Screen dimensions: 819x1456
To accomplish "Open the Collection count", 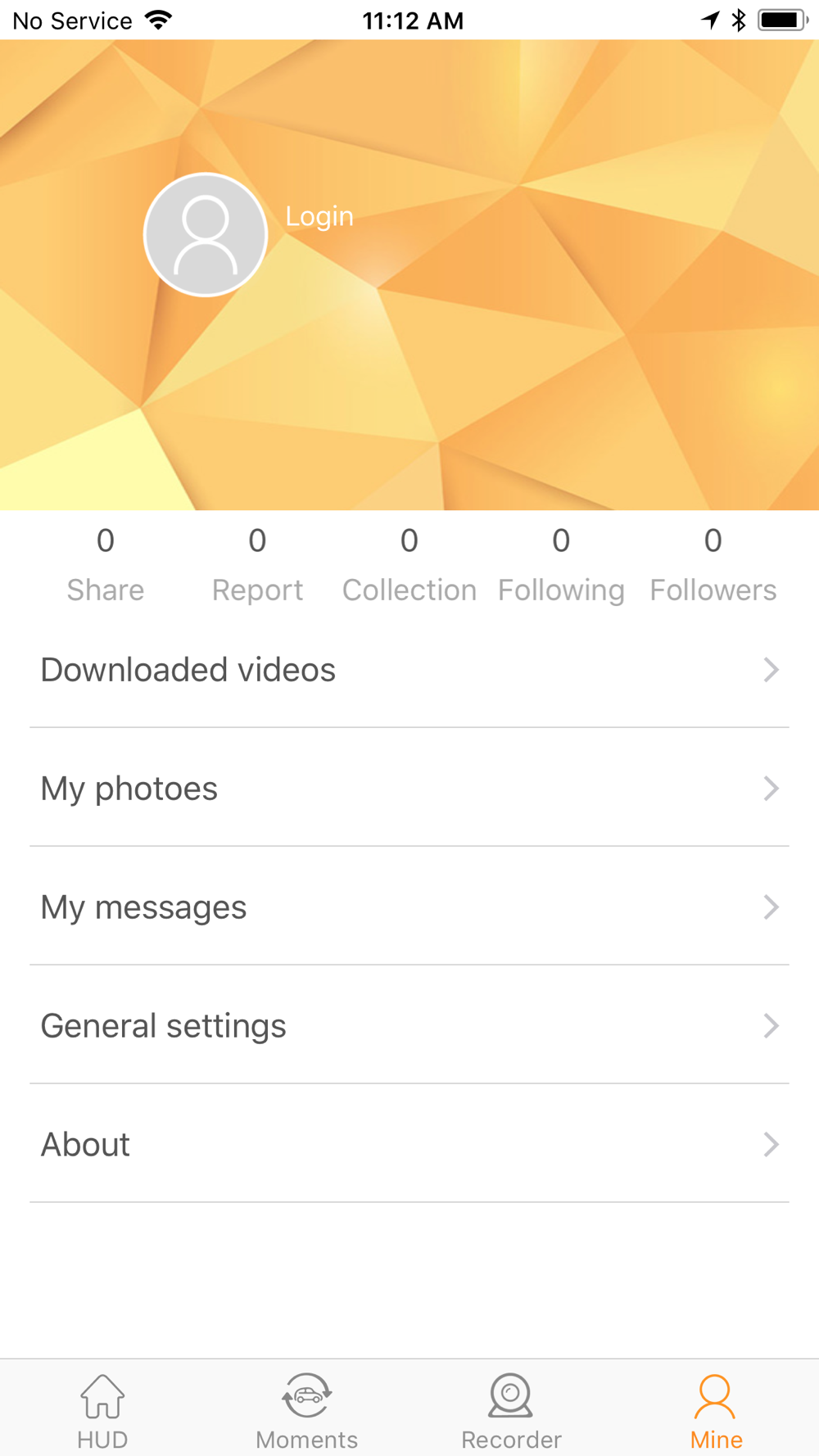I will [x=409, y=565].
